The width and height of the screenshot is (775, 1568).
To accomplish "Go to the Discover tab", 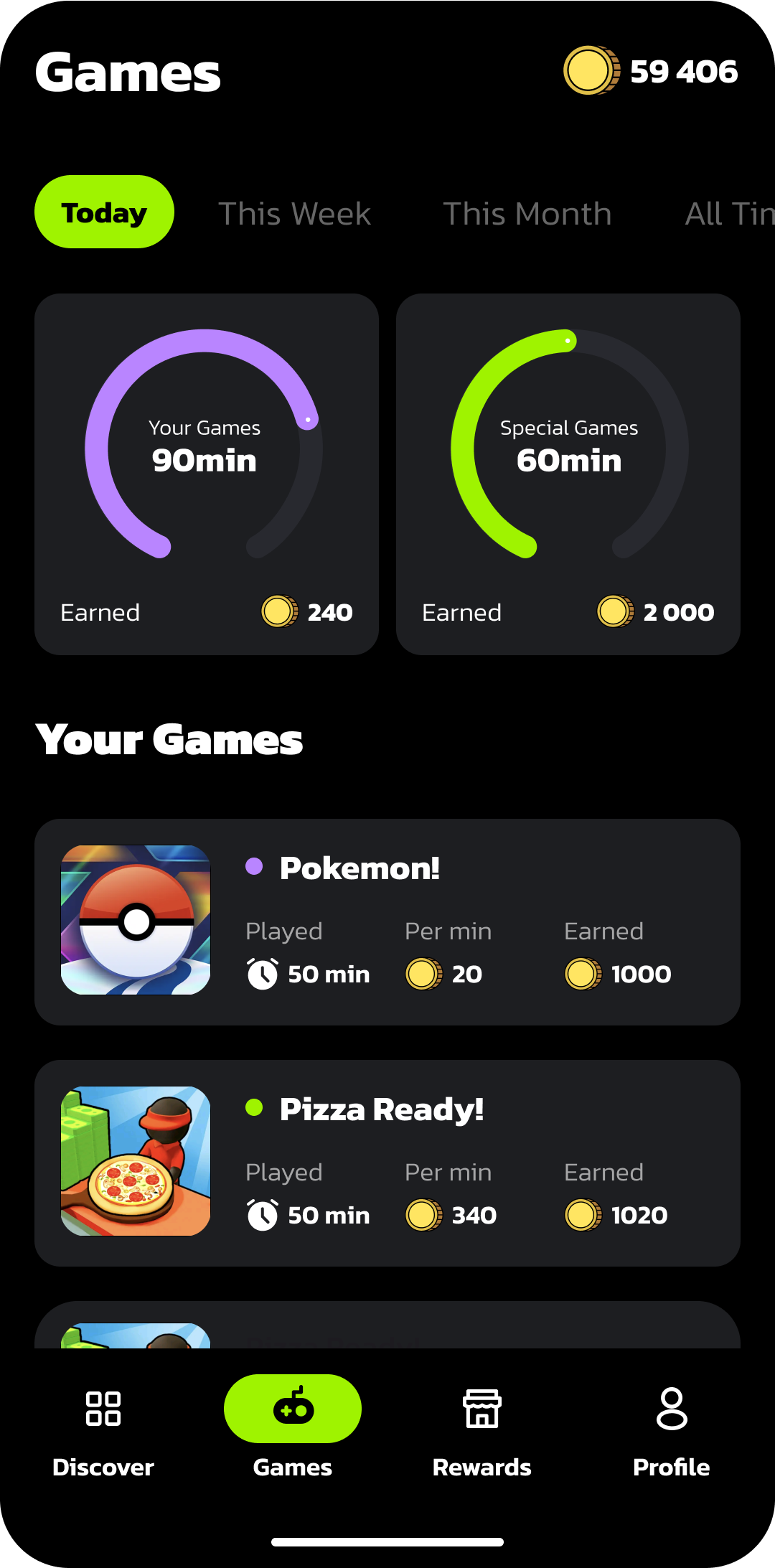I will [103, 1427].
